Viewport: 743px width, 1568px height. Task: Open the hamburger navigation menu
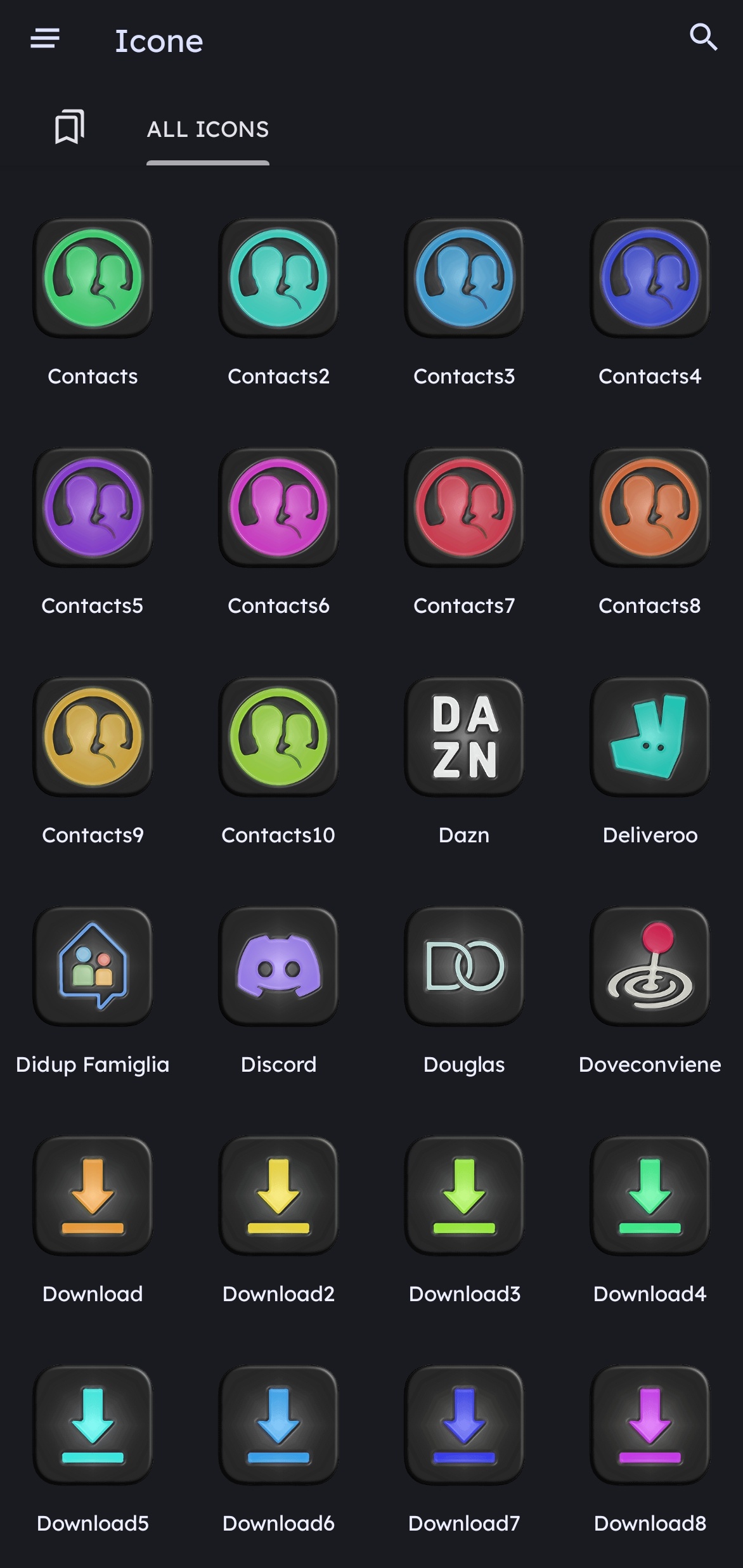click(x=45, y=39)
